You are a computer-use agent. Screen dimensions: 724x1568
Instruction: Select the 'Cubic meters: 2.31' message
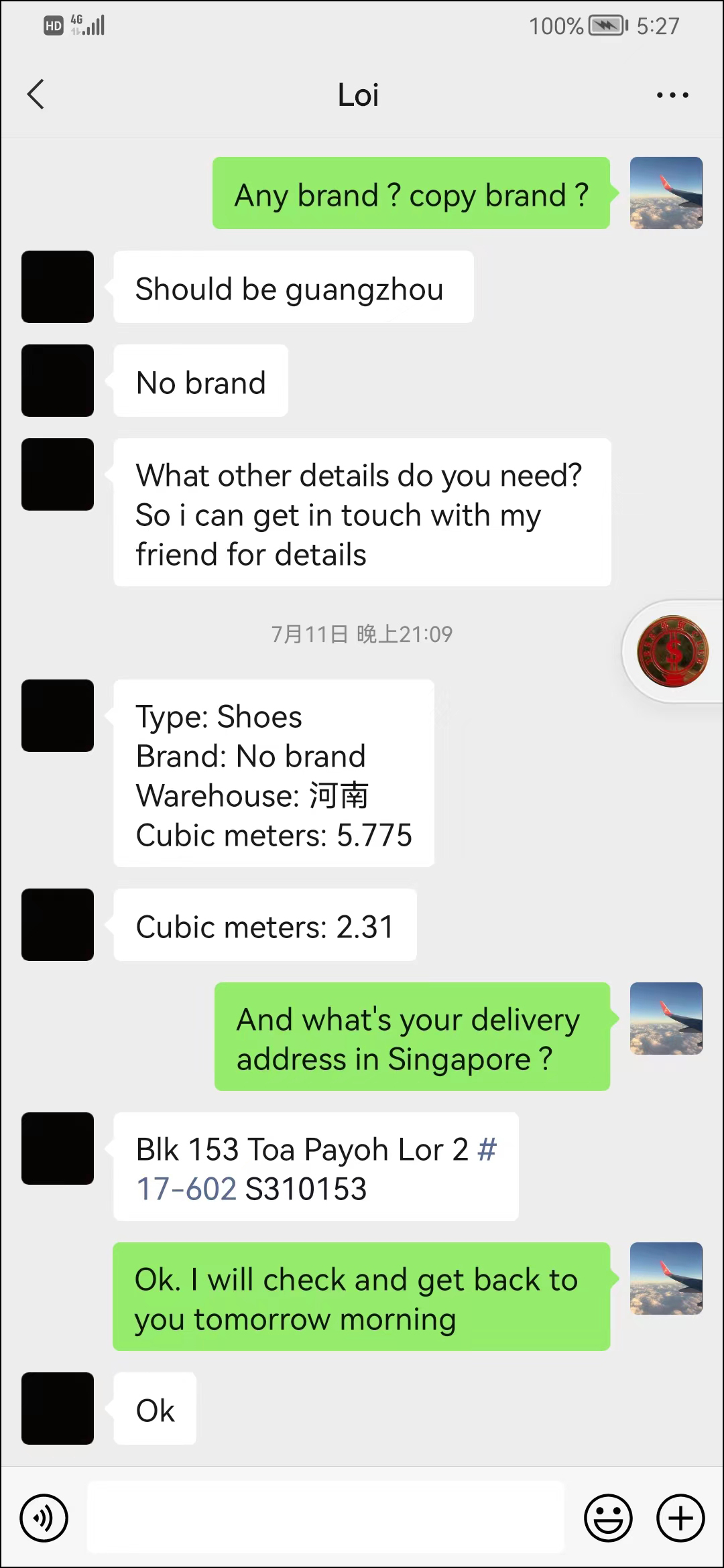pyautogui.click(x=265, y=925)
